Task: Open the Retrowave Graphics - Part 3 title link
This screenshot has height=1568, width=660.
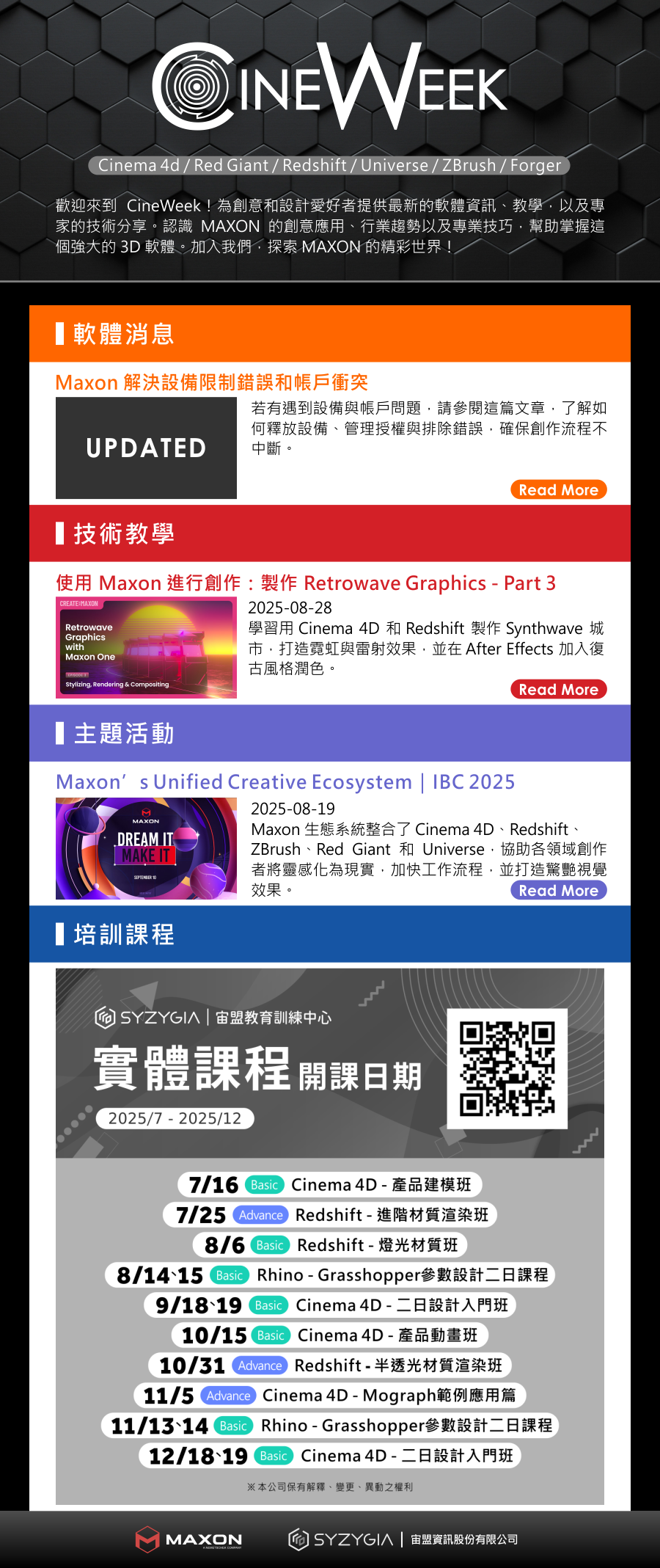Action: (x=305, y=583)
